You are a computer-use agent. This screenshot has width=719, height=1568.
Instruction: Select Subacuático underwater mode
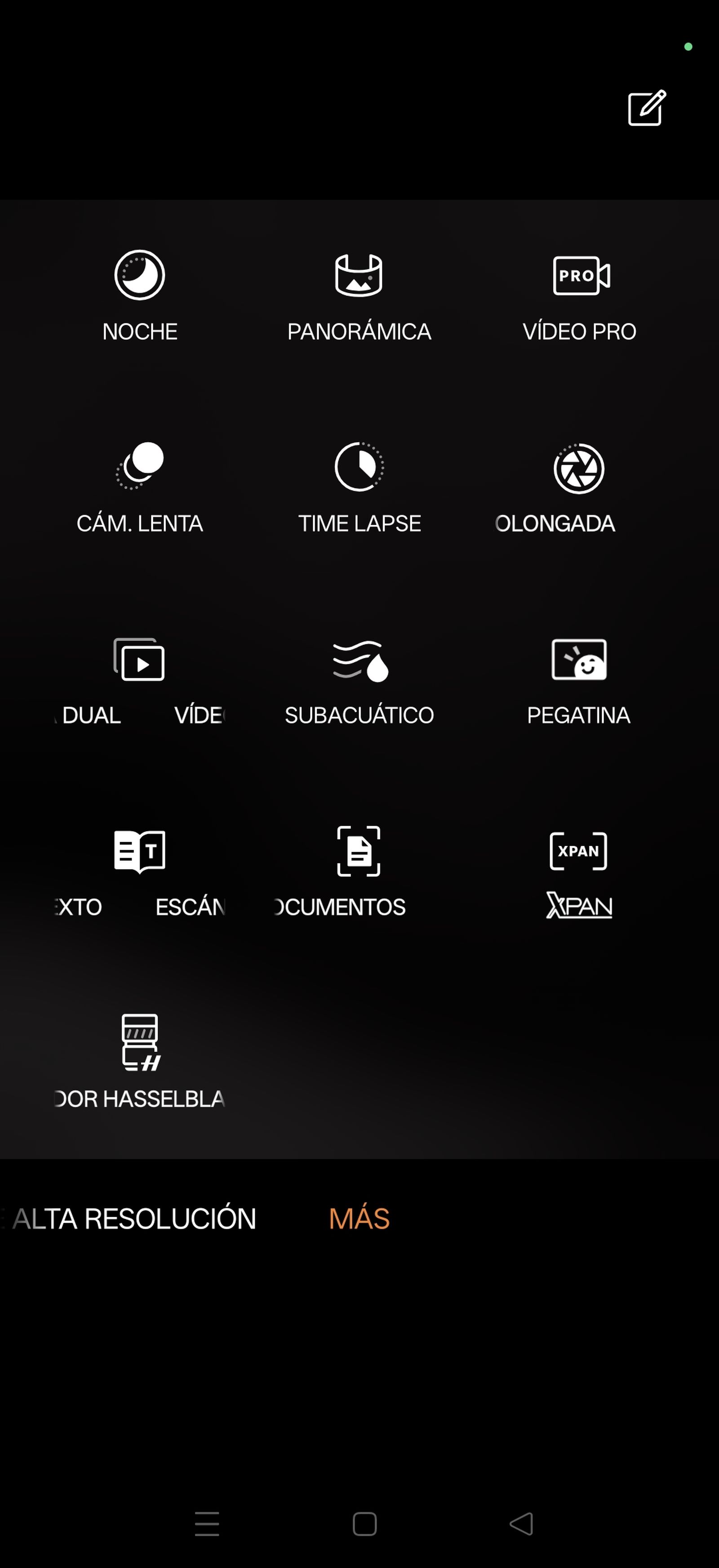coord(359,682)
